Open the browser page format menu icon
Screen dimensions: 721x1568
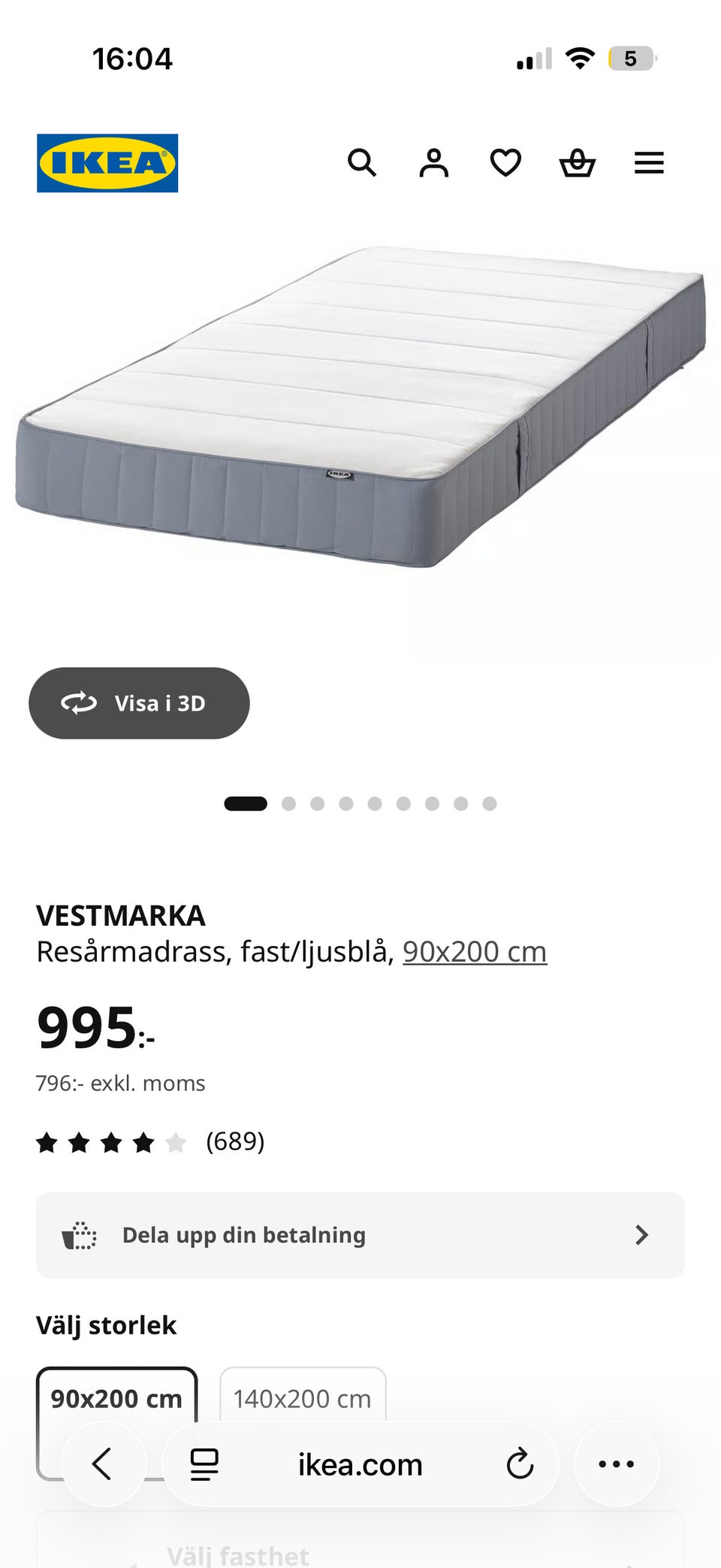tap(204, 1464)
